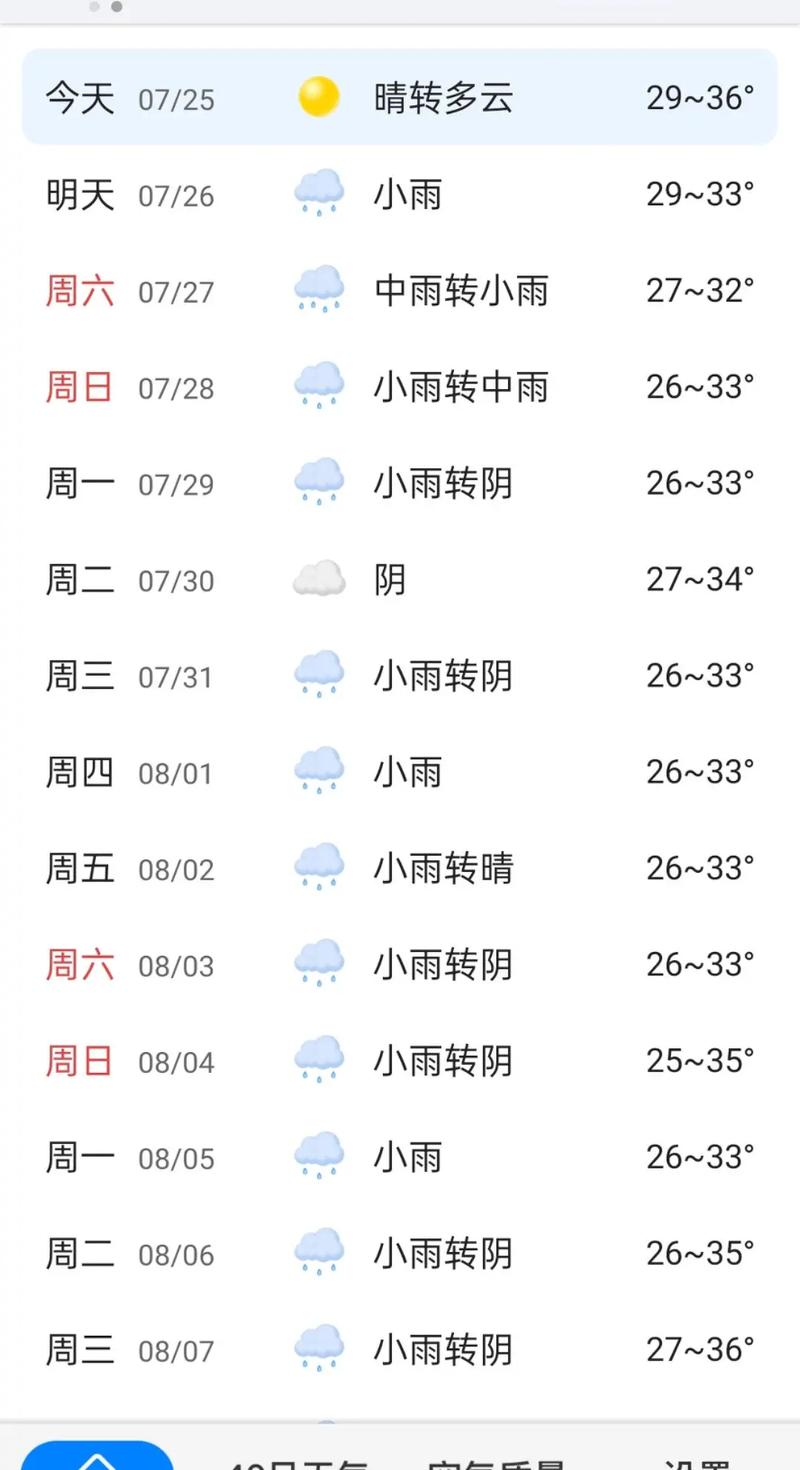Image resolution: width=800 pixels, height=1470 pixels.
Task: Tap the sunny weather icon for 今天 07/25
Action: click(x=318, y=97)
